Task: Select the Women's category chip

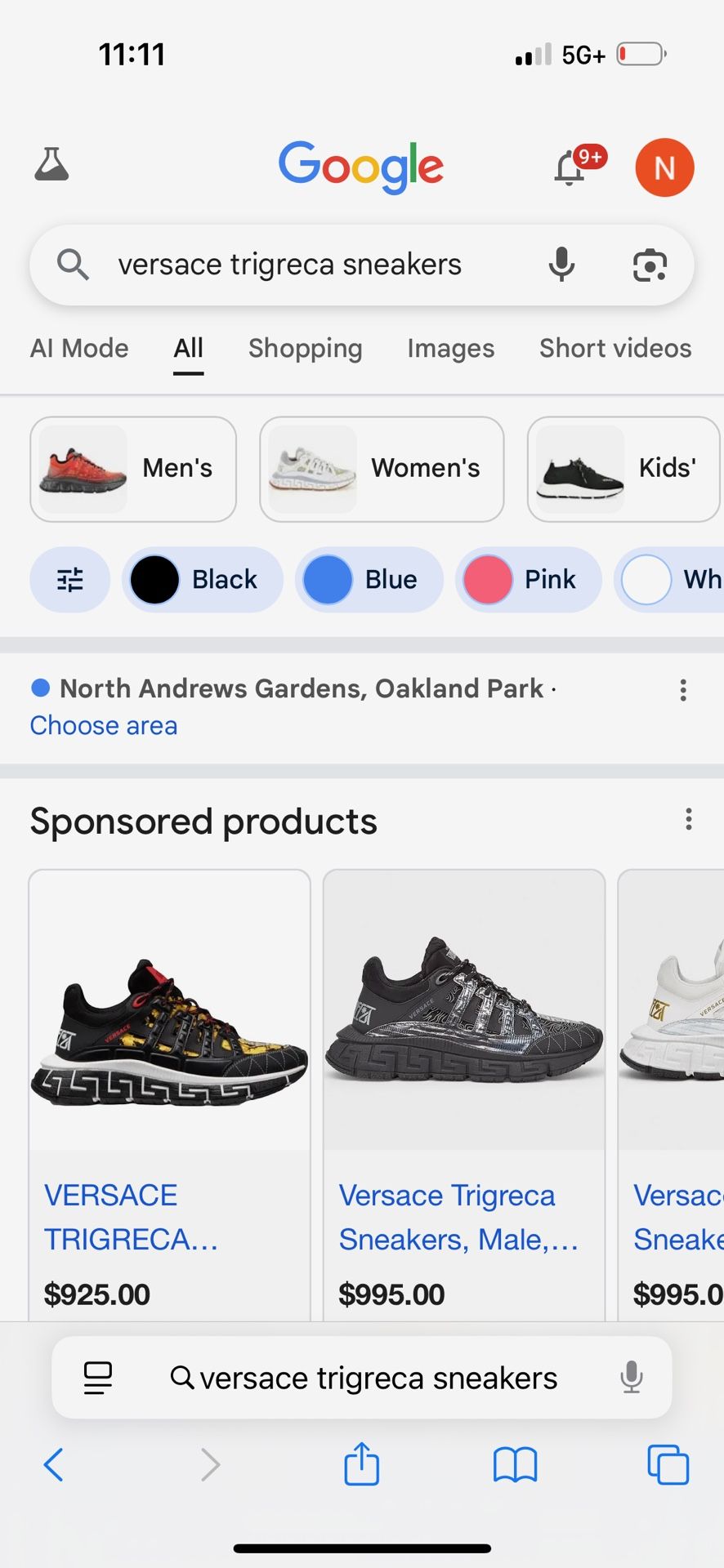Action: click(382, 469)
